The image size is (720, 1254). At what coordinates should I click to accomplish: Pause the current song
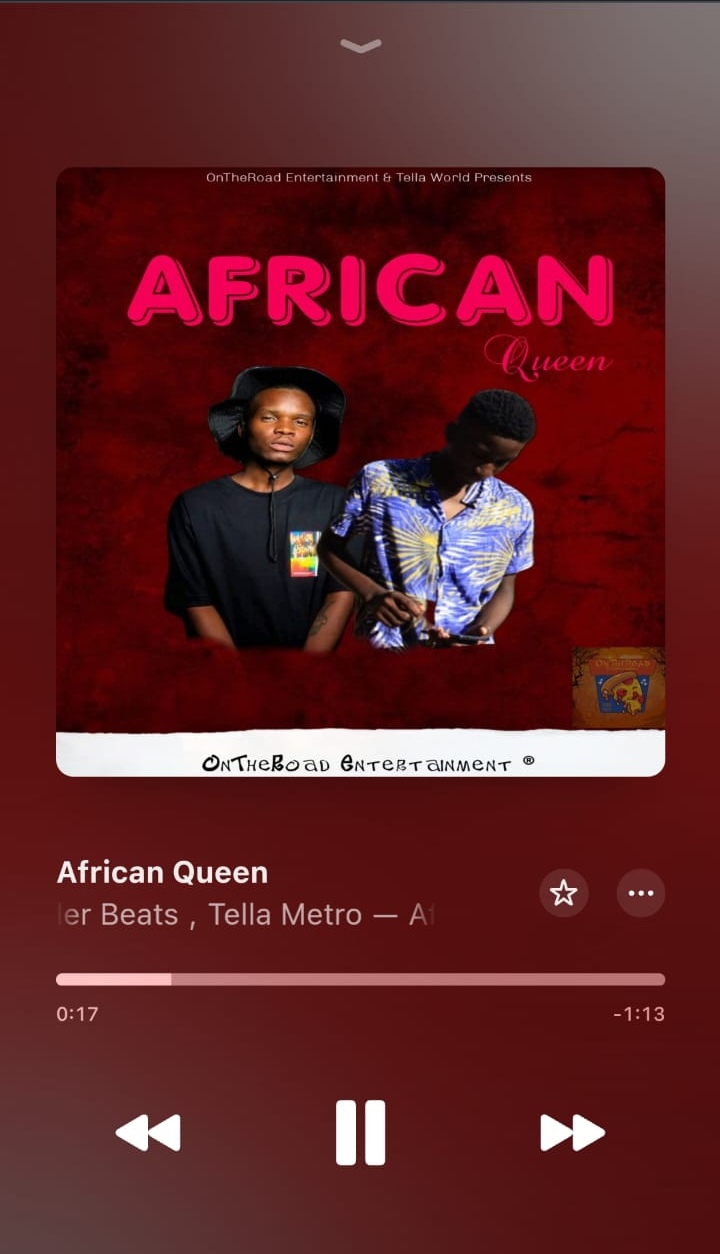(x=360, y=1133)
